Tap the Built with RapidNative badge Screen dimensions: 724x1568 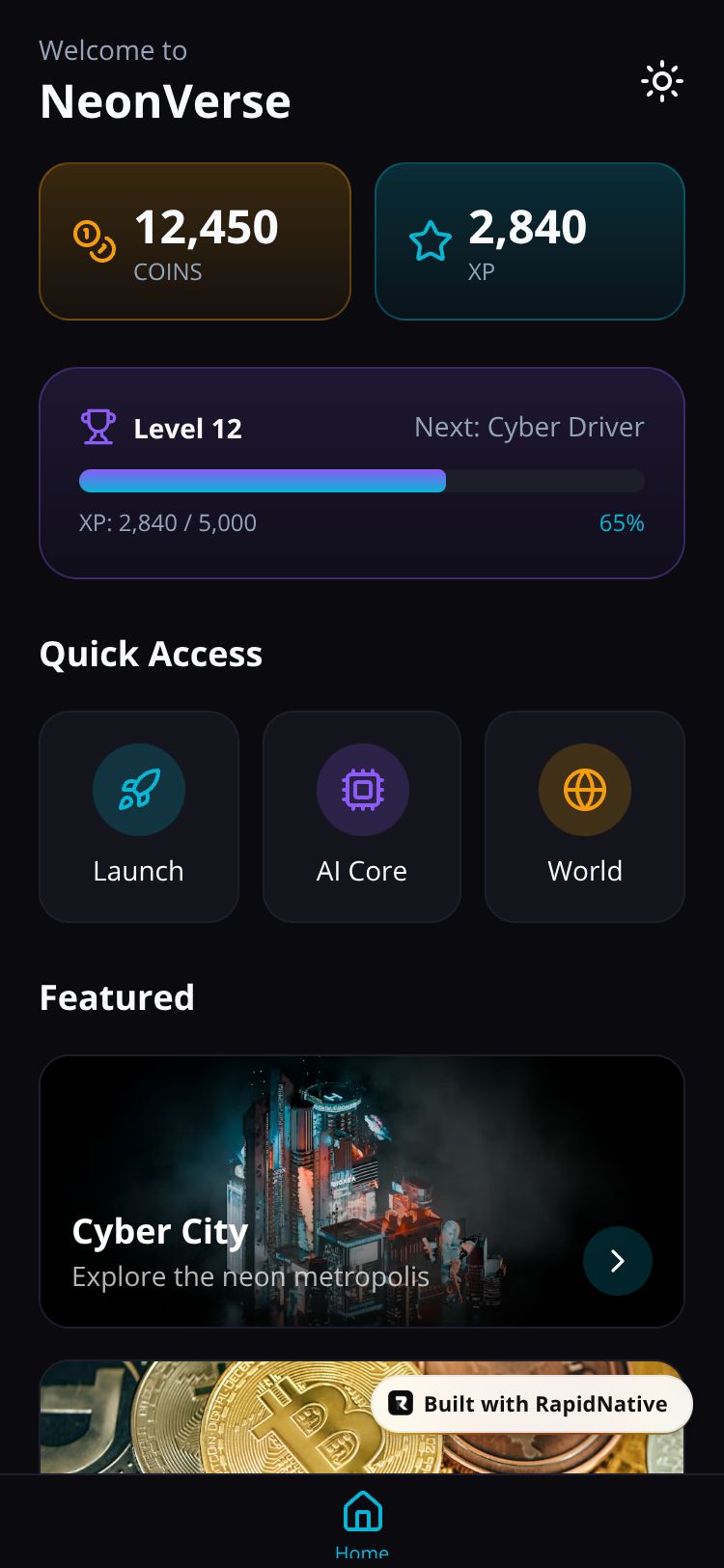tap(532, 1404)
